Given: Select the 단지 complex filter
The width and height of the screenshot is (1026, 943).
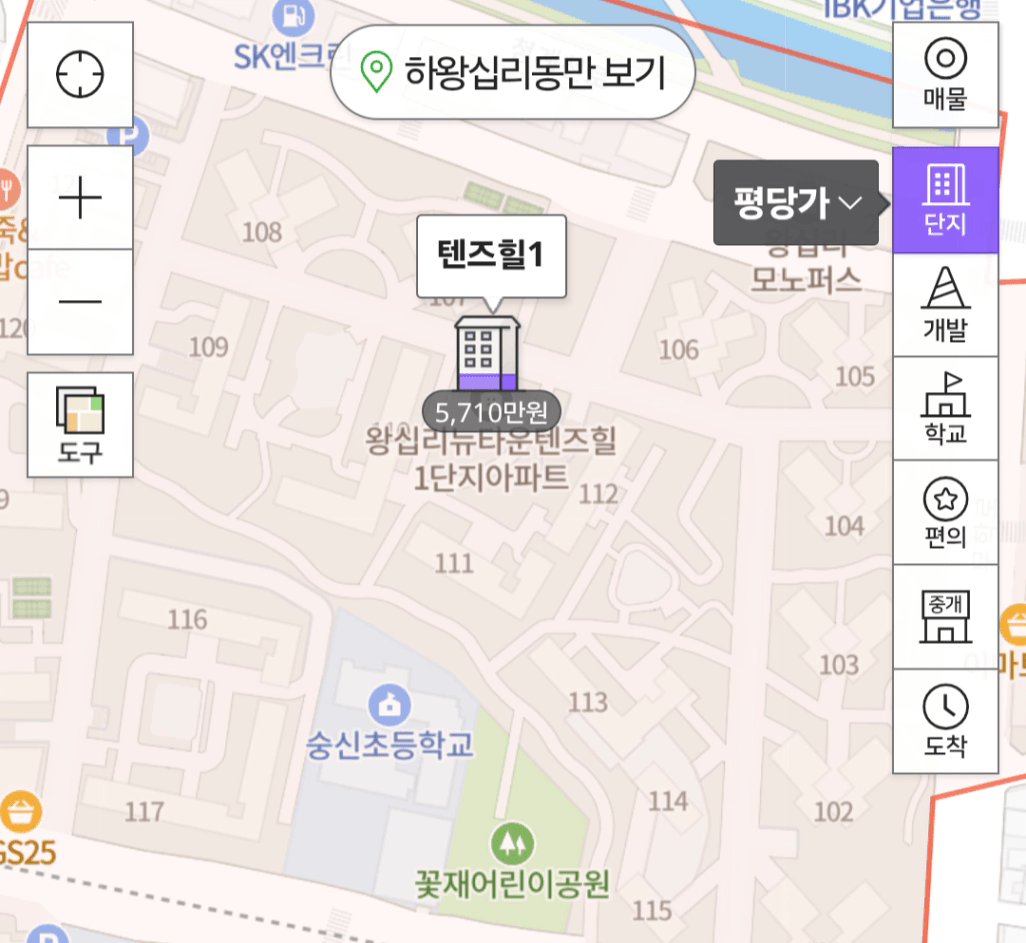Looking at the screenshot, I should pos(945,200).
